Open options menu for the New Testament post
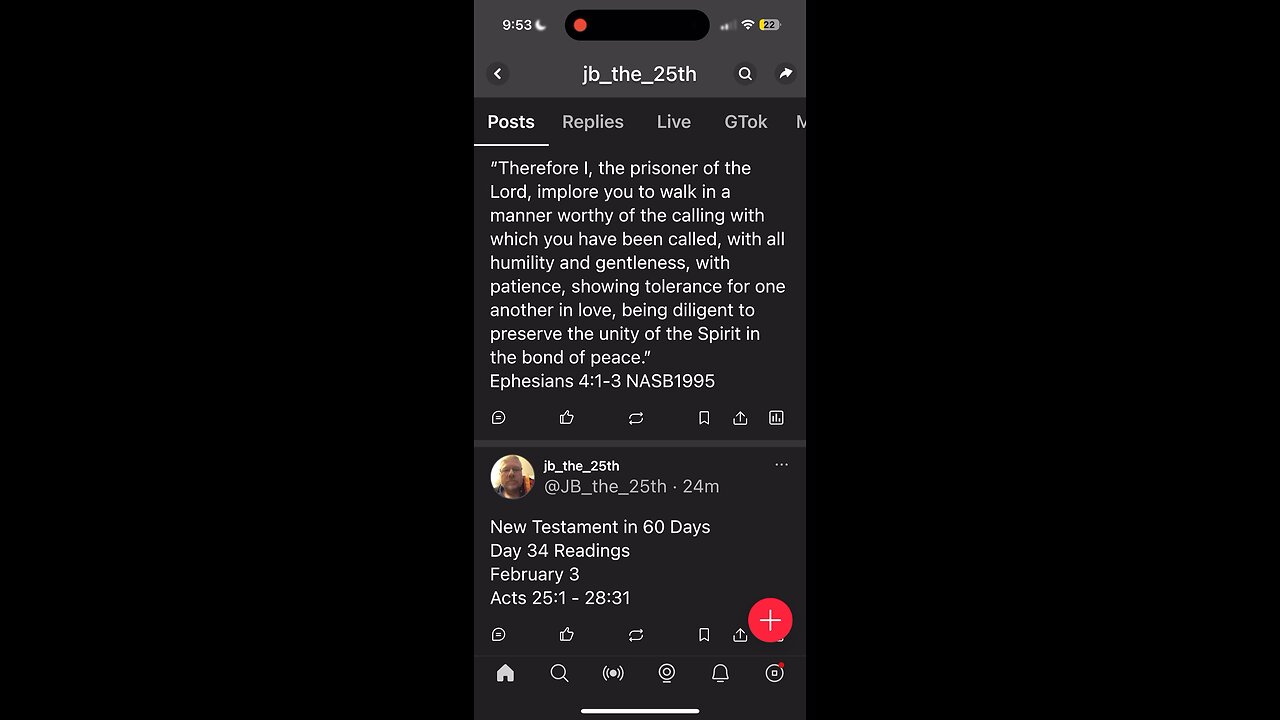1280x720 pixels. pos(781,465)
